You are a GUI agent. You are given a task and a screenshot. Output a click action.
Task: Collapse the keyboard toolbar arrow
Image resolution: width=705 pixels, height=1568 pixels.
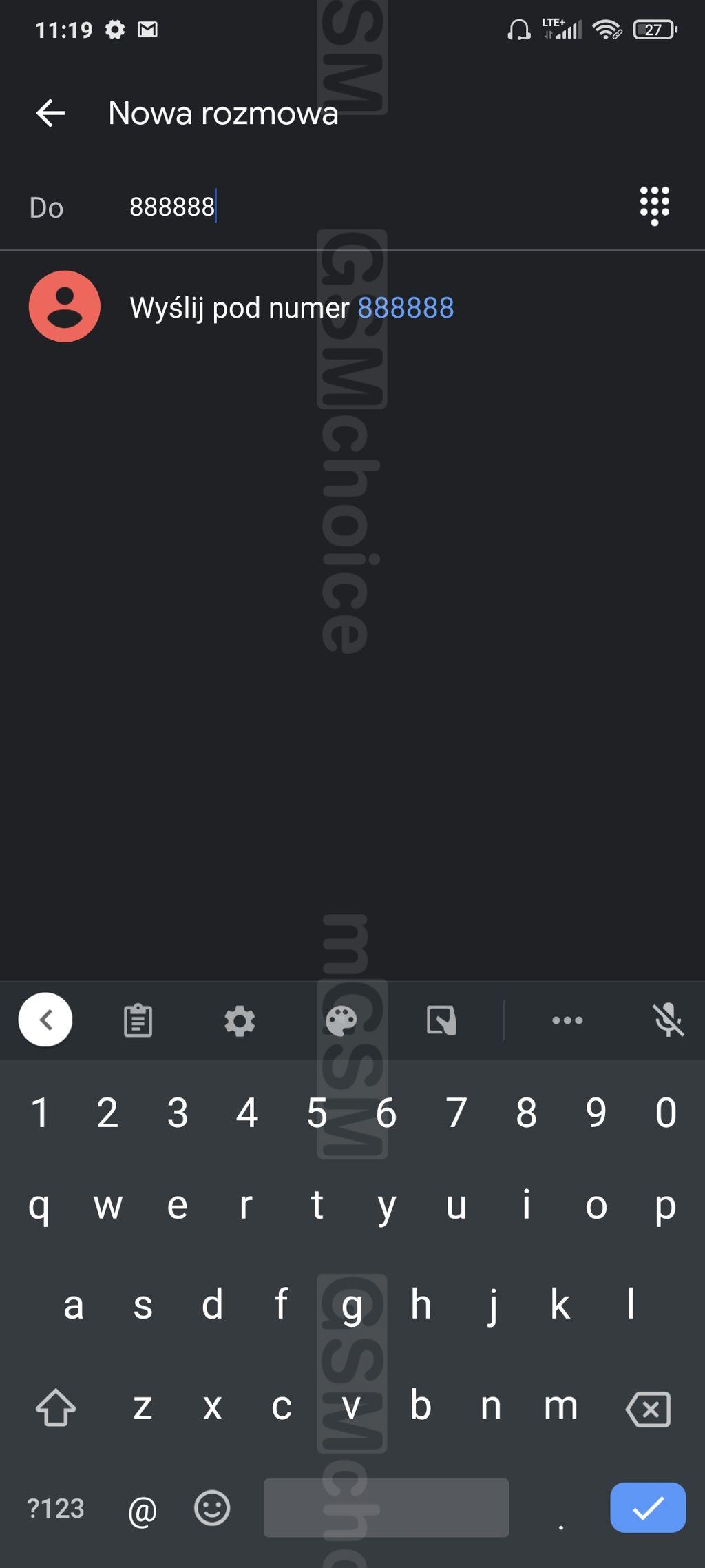(45, 1020)
